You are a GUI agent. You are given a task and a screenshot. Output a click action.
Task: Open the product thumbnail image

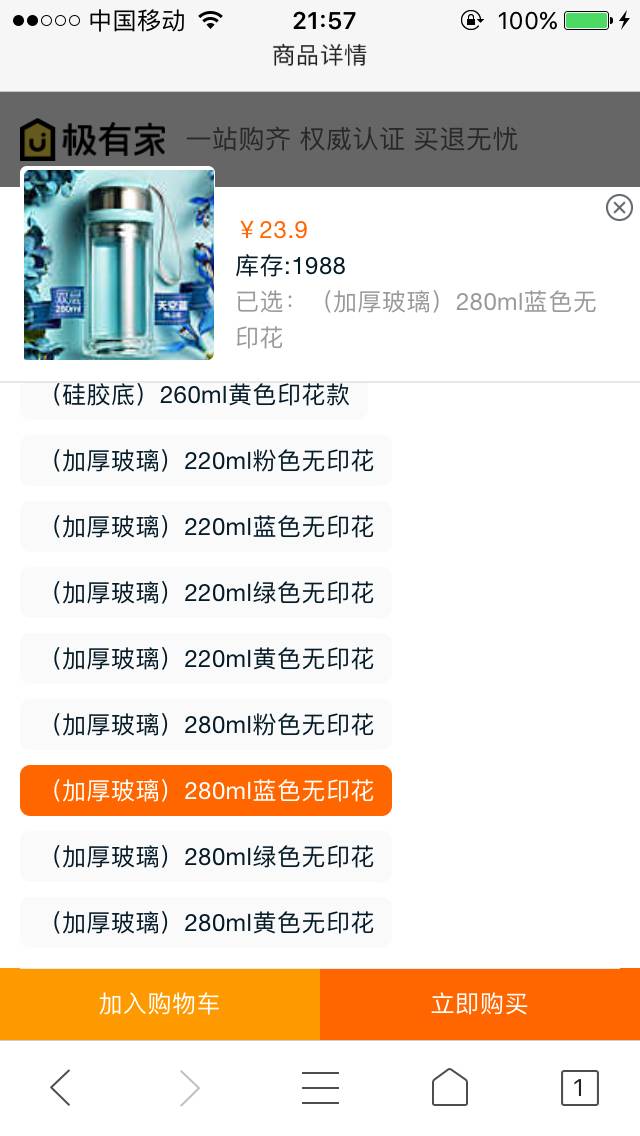[119, 264]
